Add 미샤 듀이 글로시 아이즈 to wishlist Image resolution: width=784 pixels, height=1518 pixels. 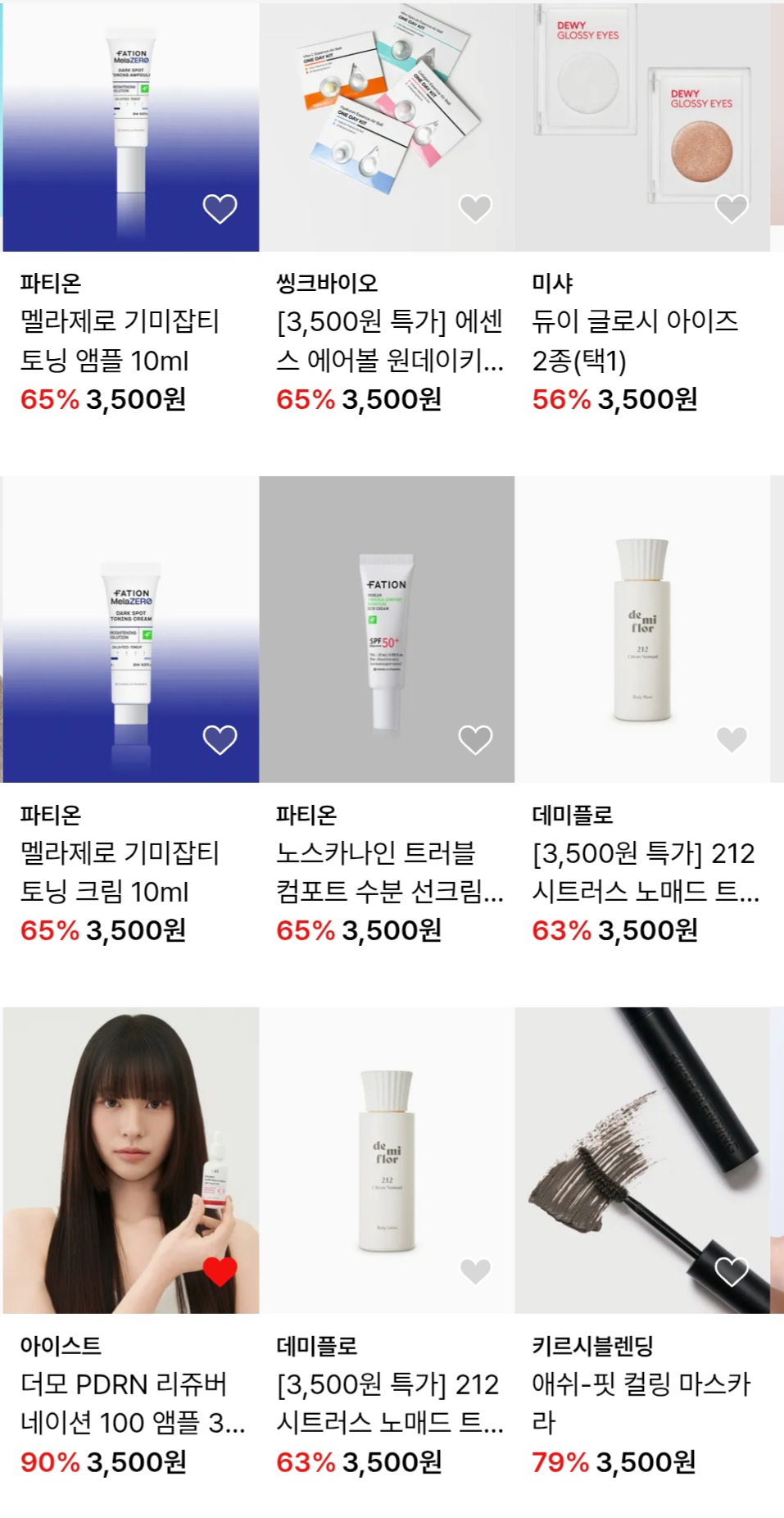[x=731, y=209]
